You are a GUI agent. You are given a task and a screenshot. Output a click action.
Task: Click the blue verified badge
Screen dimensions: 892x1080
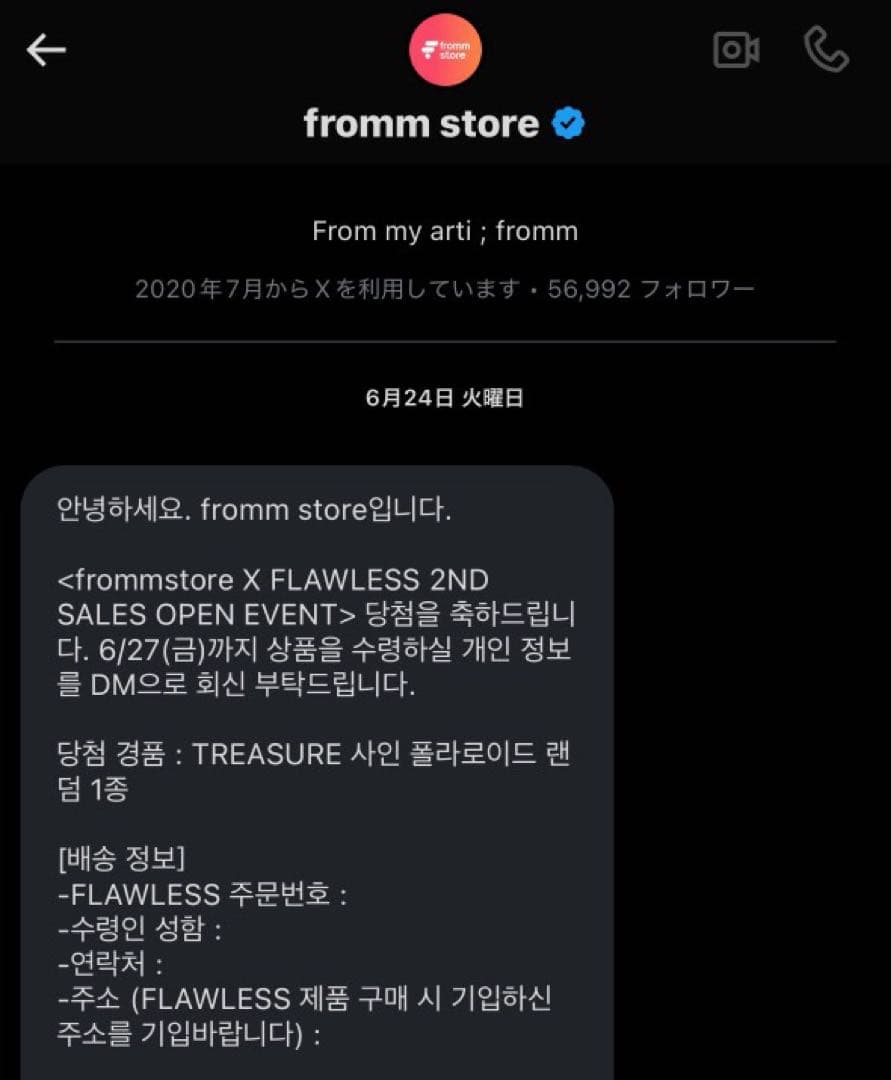(x=566, y=123)
